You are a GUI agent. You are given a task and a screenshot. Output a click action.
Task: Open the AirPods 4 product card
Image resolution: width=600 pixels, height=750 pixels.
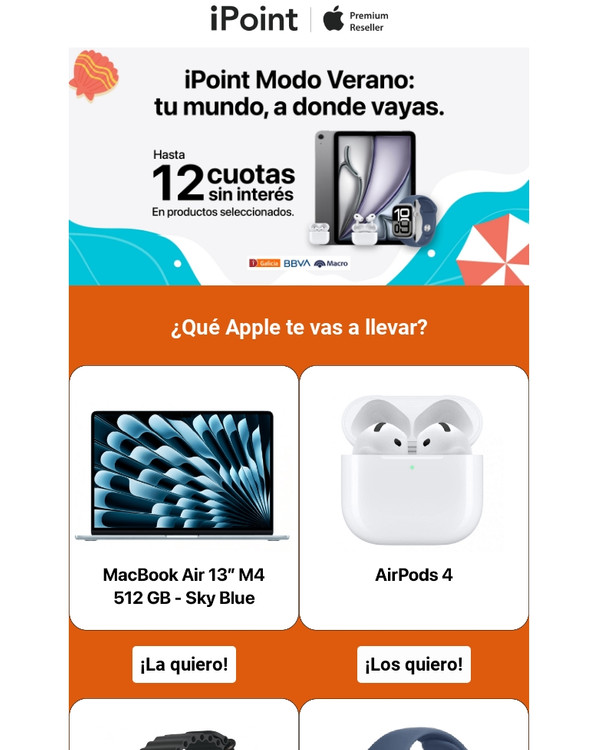coord(414,497)
